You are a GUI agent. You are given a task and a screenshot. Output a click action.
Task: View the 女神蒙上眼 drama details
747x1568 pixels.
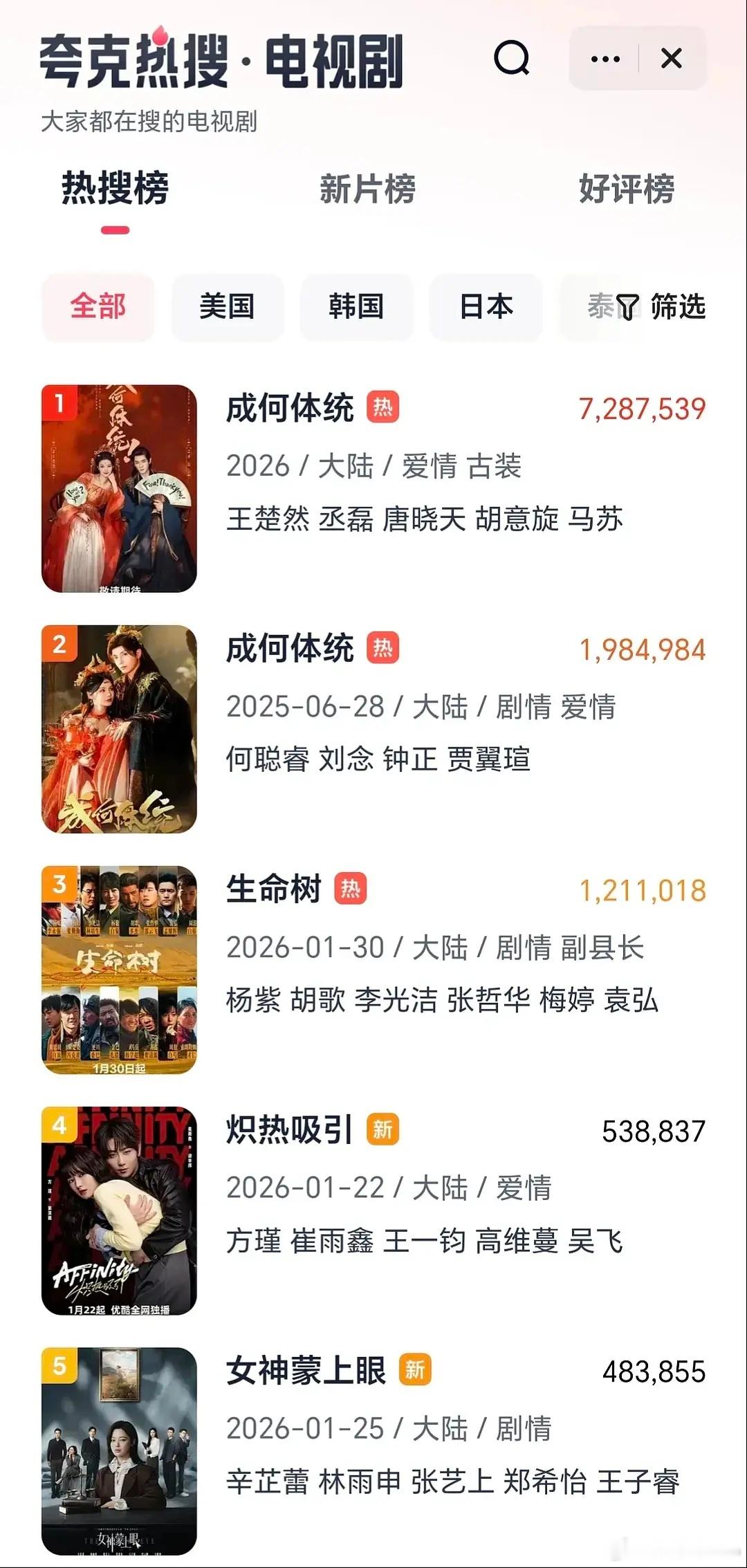(306, 1371)
